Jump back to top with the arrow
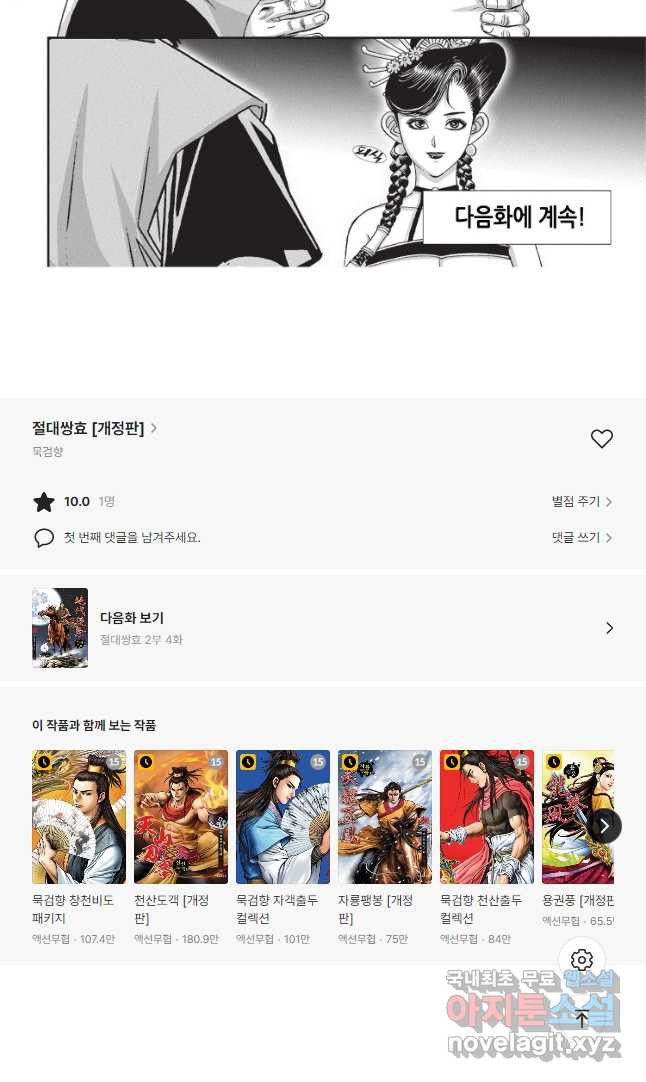 (x=582, y=1020)
